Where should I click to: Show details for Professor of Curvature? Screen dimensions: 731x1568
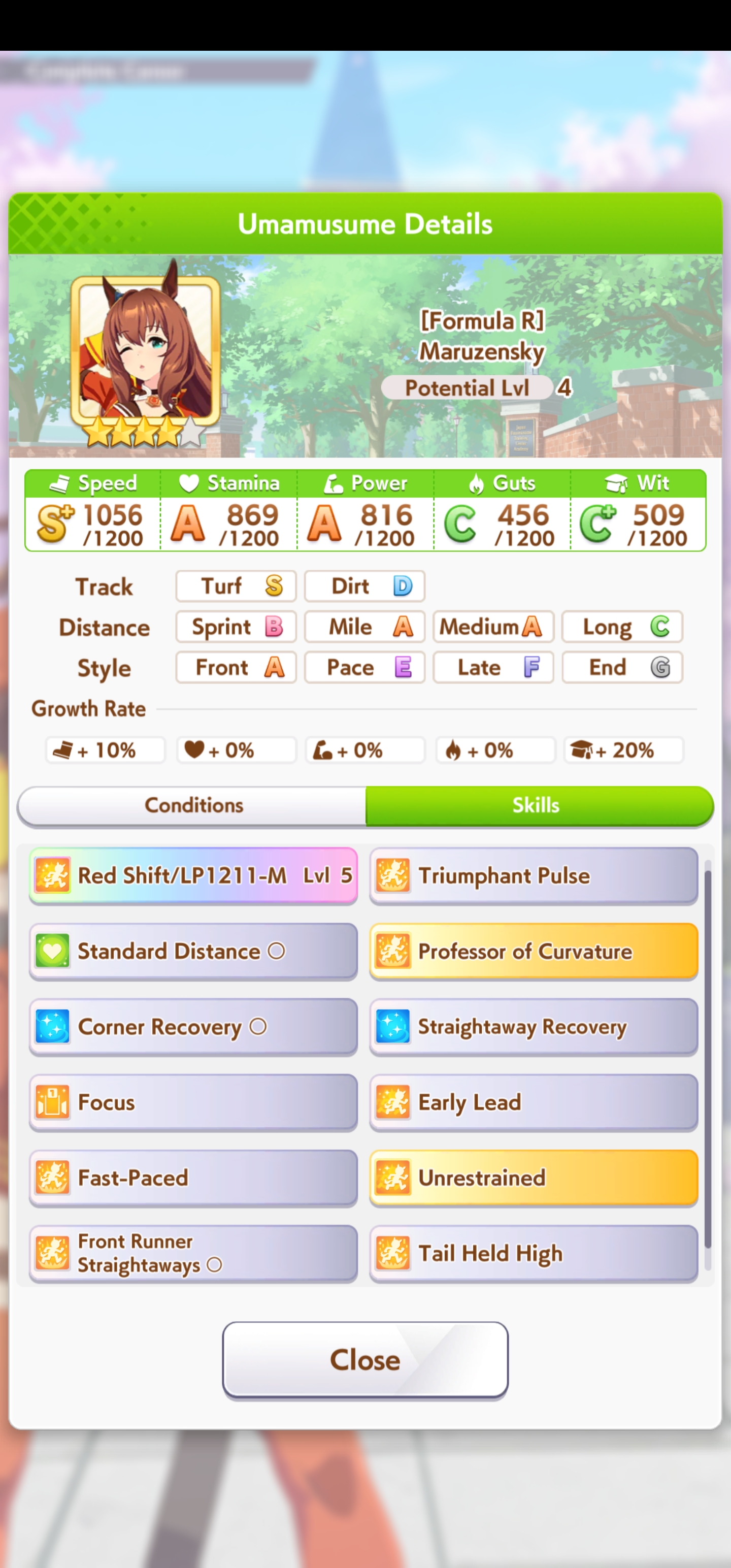[x=534, y=951]
